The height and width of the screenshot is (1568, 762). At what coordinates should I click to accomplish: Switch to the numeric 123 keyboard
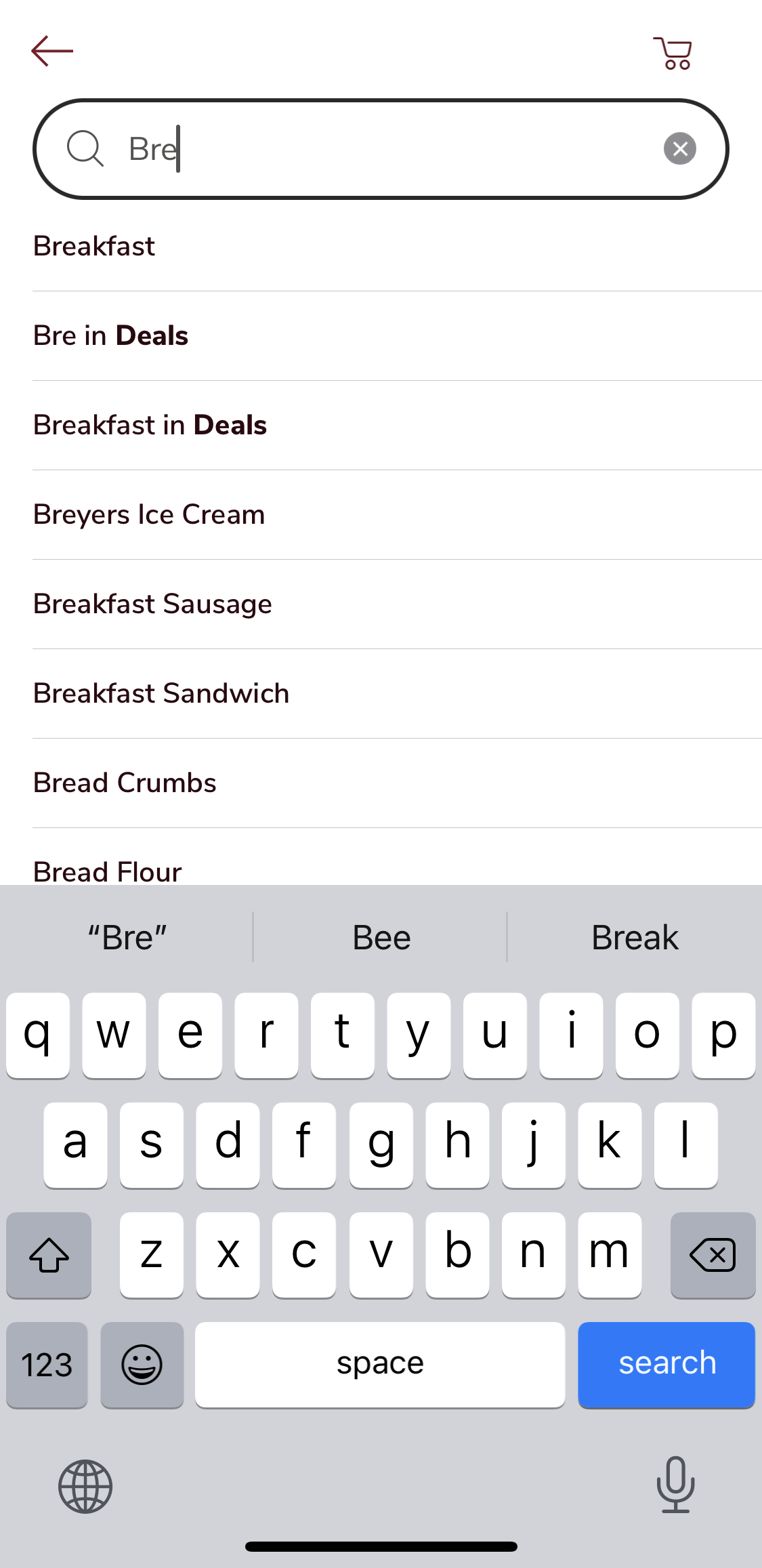click(x=46, y=1364)
